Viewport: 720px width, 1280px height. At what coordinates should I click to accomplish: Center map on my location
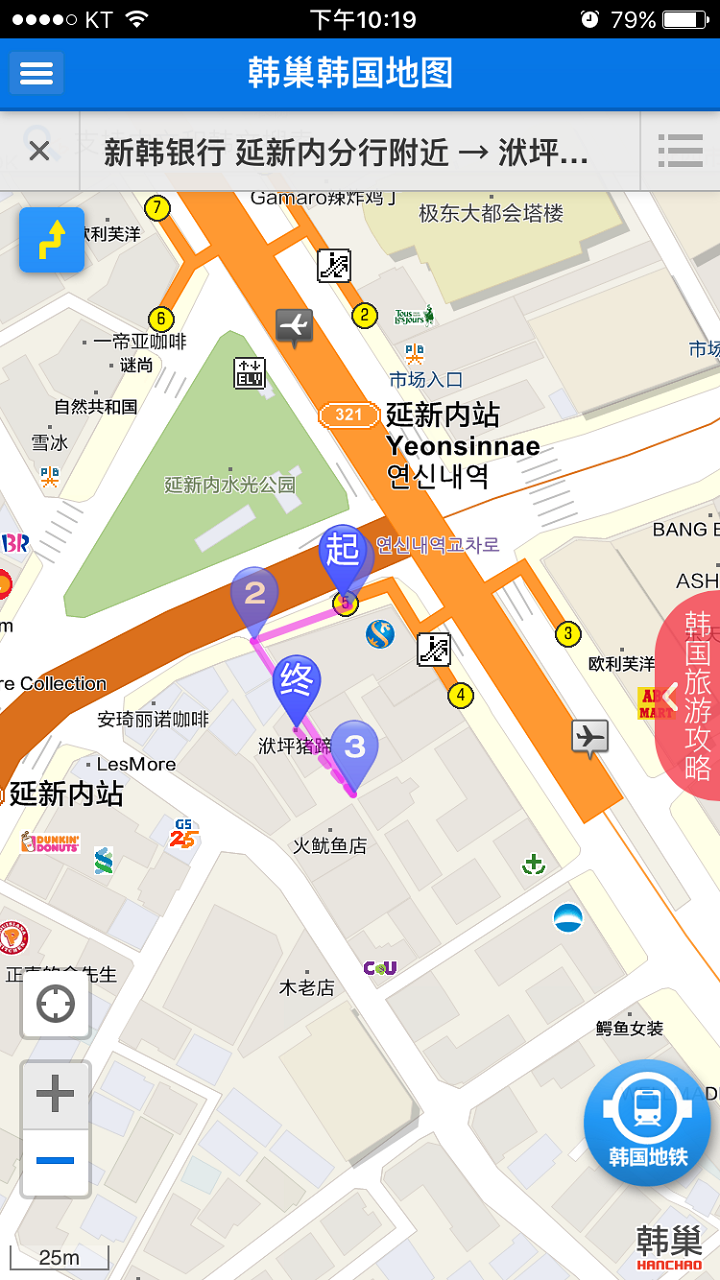55,1003
